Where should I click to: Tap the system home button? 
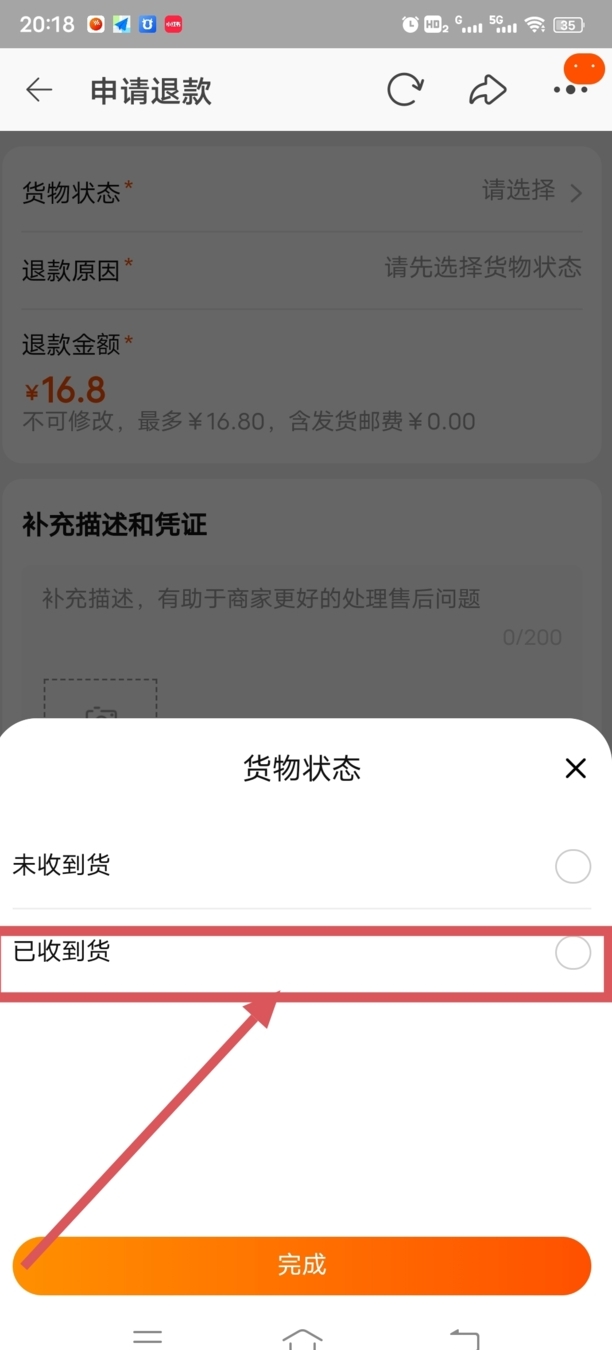(x=302, y=1337)
